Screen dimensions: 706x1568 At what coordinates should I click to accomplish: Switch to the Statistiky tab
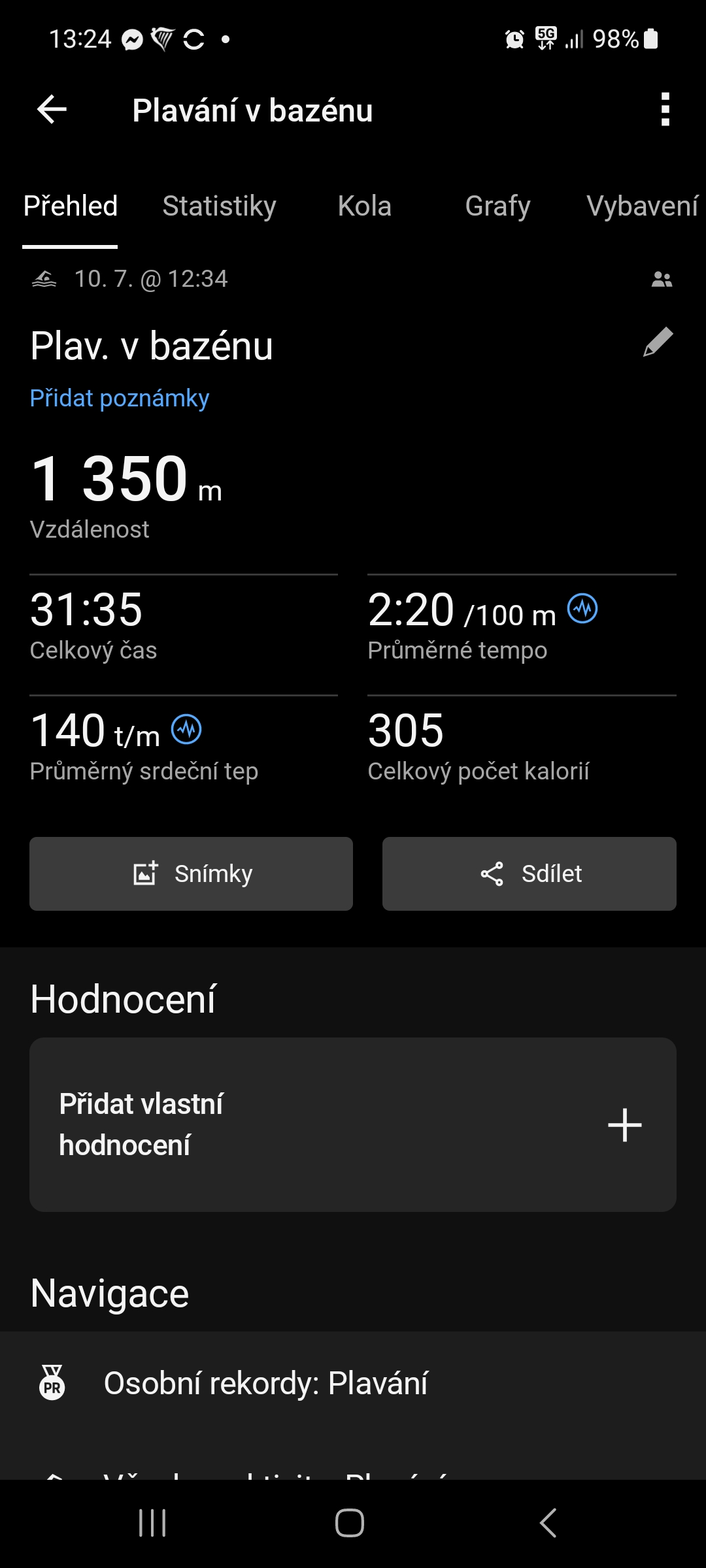pyautogui.click(x=219, y=206)
